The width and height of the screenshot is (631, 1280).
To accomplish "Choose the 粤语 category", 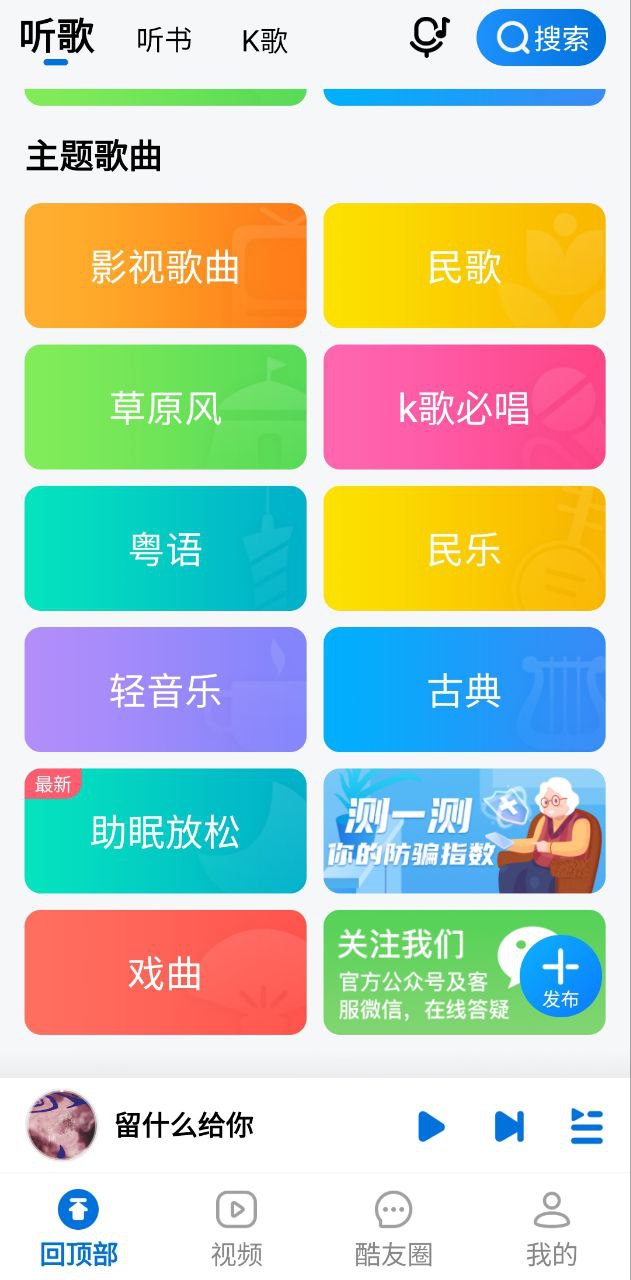I will pos(165,548).
